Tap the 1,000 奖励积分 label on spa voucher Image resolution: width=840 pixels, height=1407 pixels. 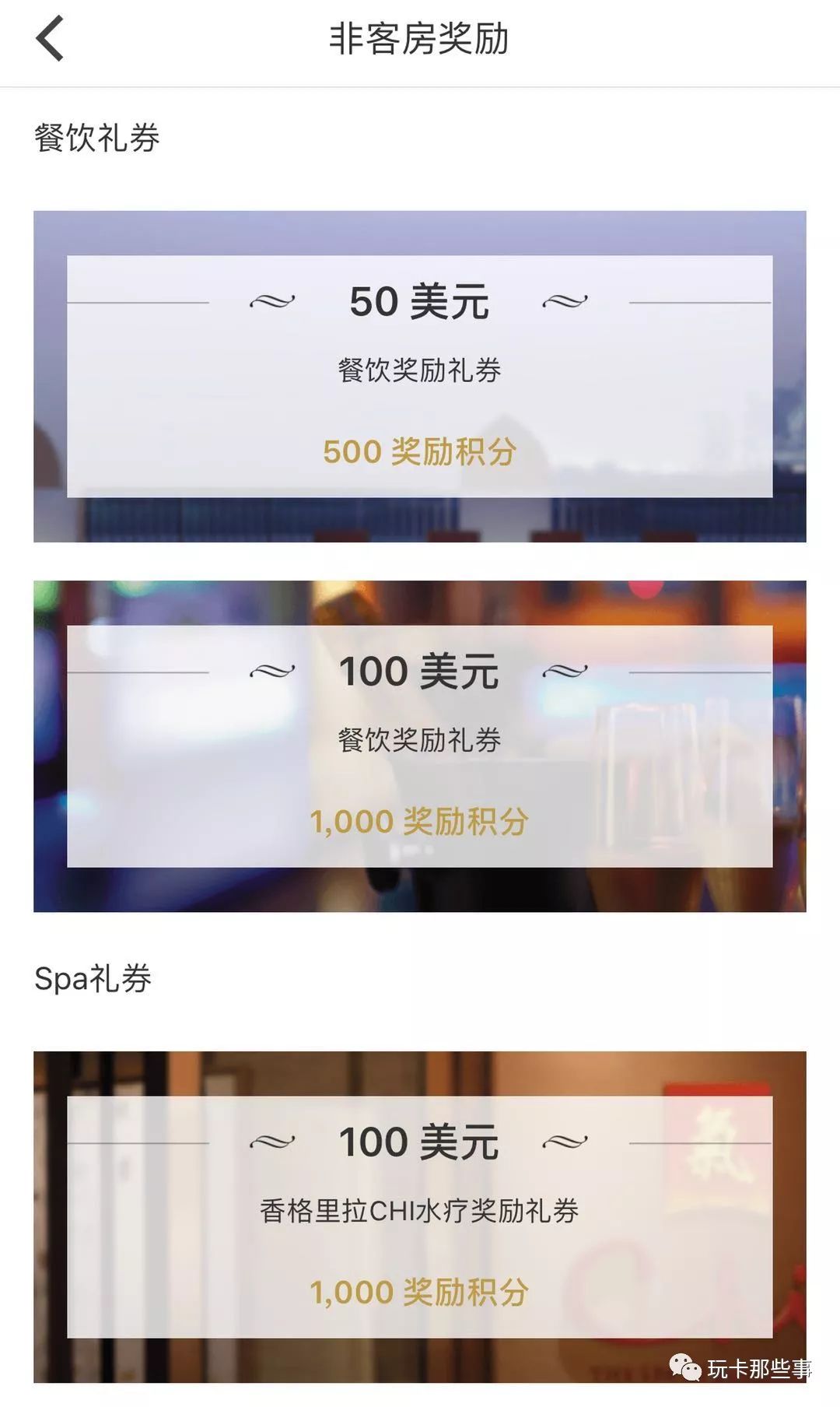coord(420,1292)
